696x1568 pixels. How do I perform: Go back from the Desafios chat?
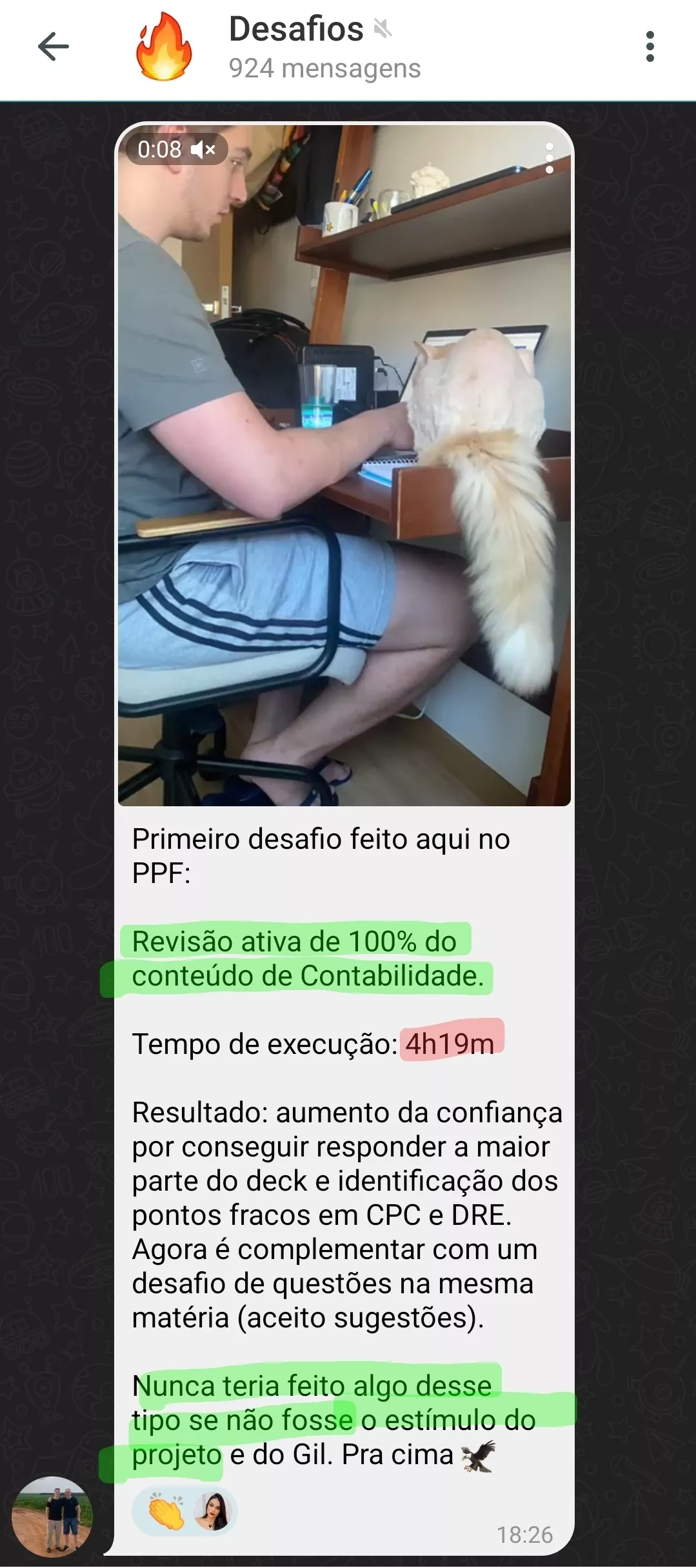coord(53,47)
